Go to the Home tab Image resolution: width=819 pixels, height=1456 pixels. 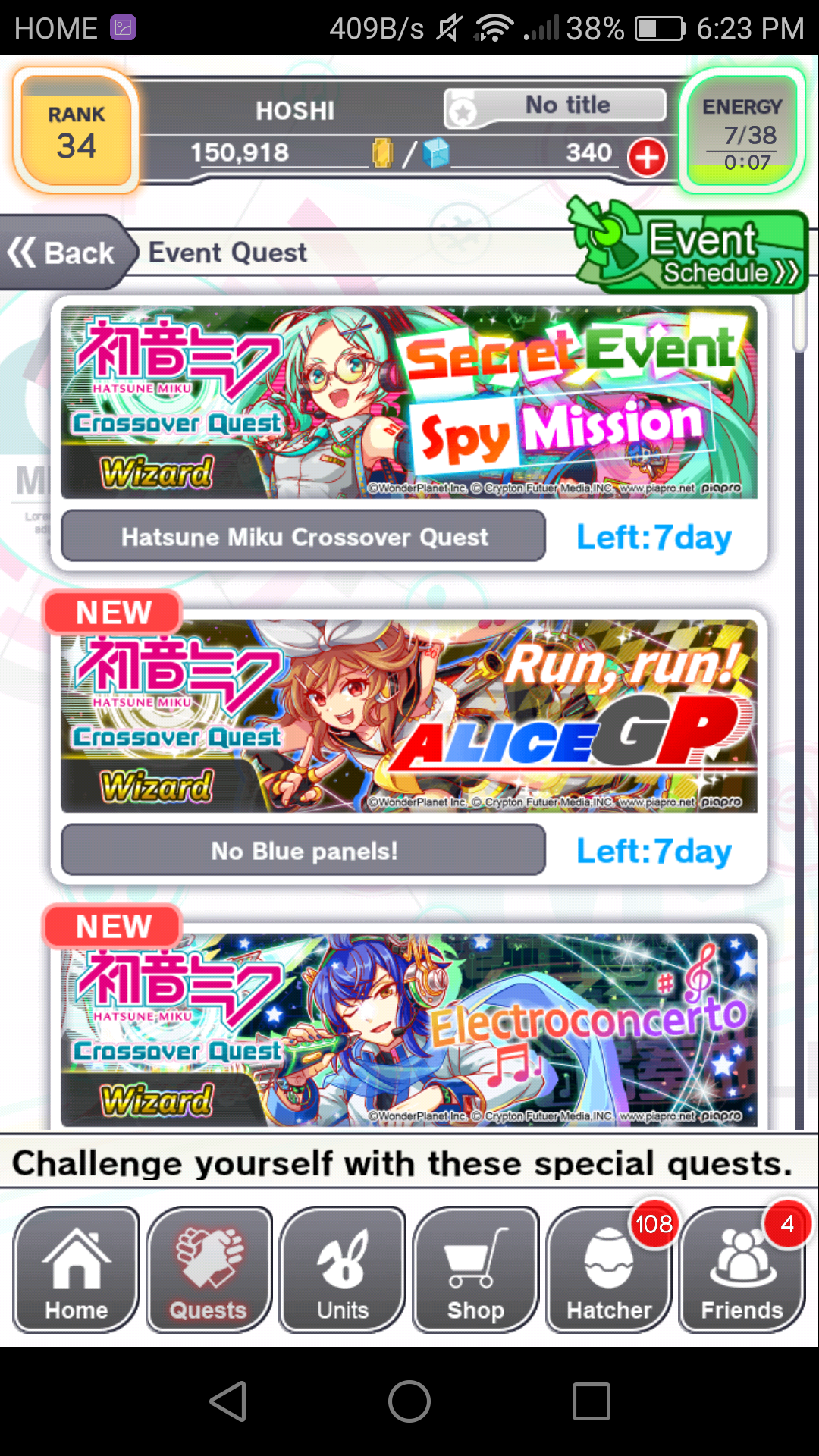(x=76, y=1269)
